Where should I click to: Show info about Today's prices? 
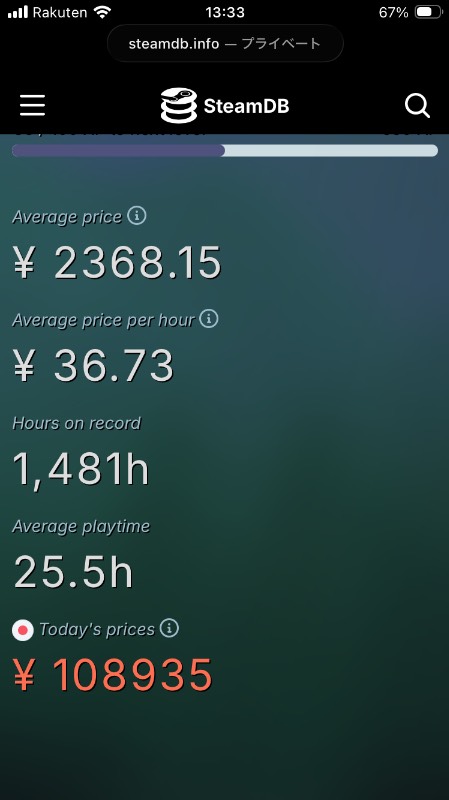click(169, 628)
